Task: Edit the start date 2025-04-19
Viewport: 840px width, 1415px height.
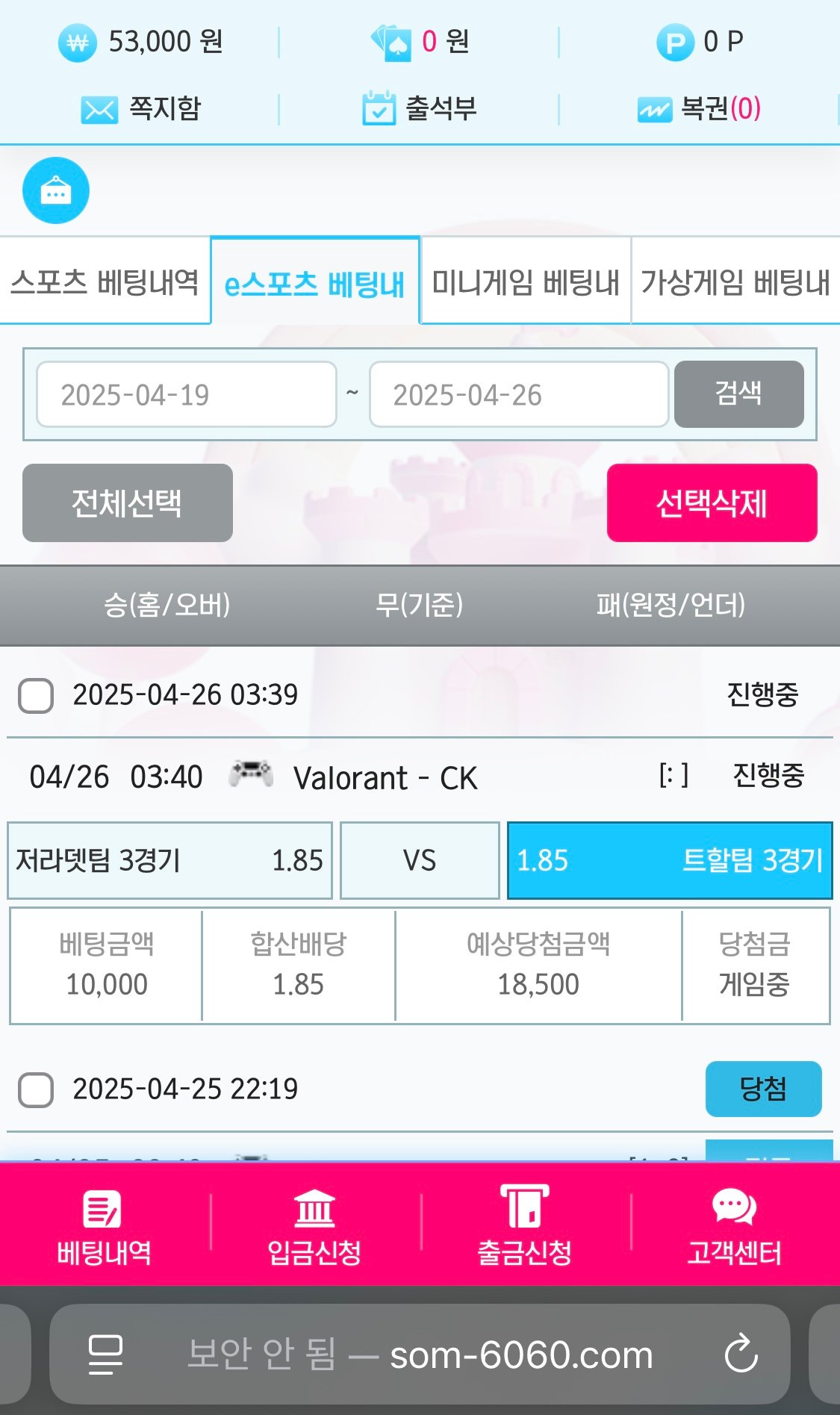Action: point(187,395)
